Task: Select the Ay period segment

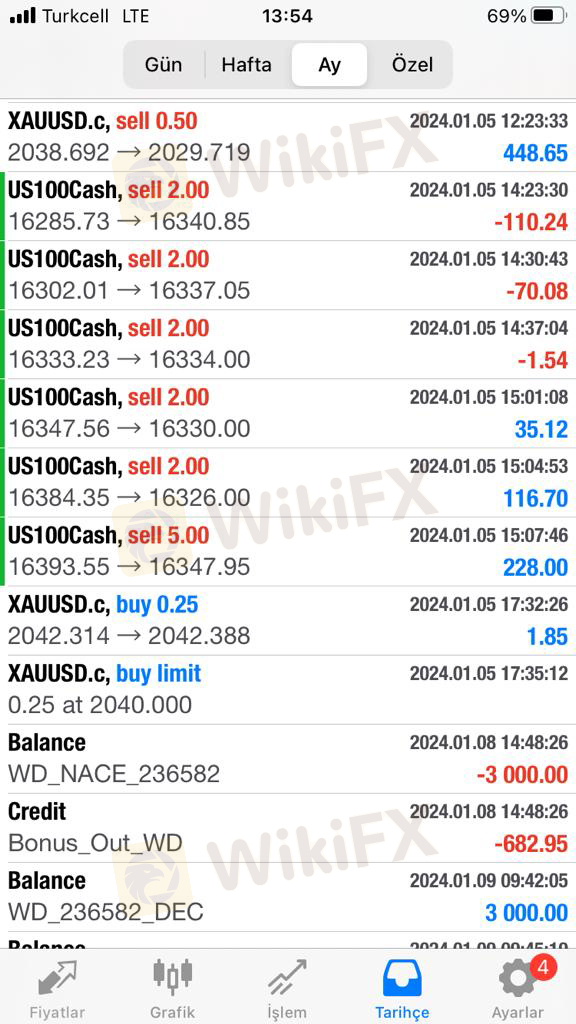Action: (329, 65)
